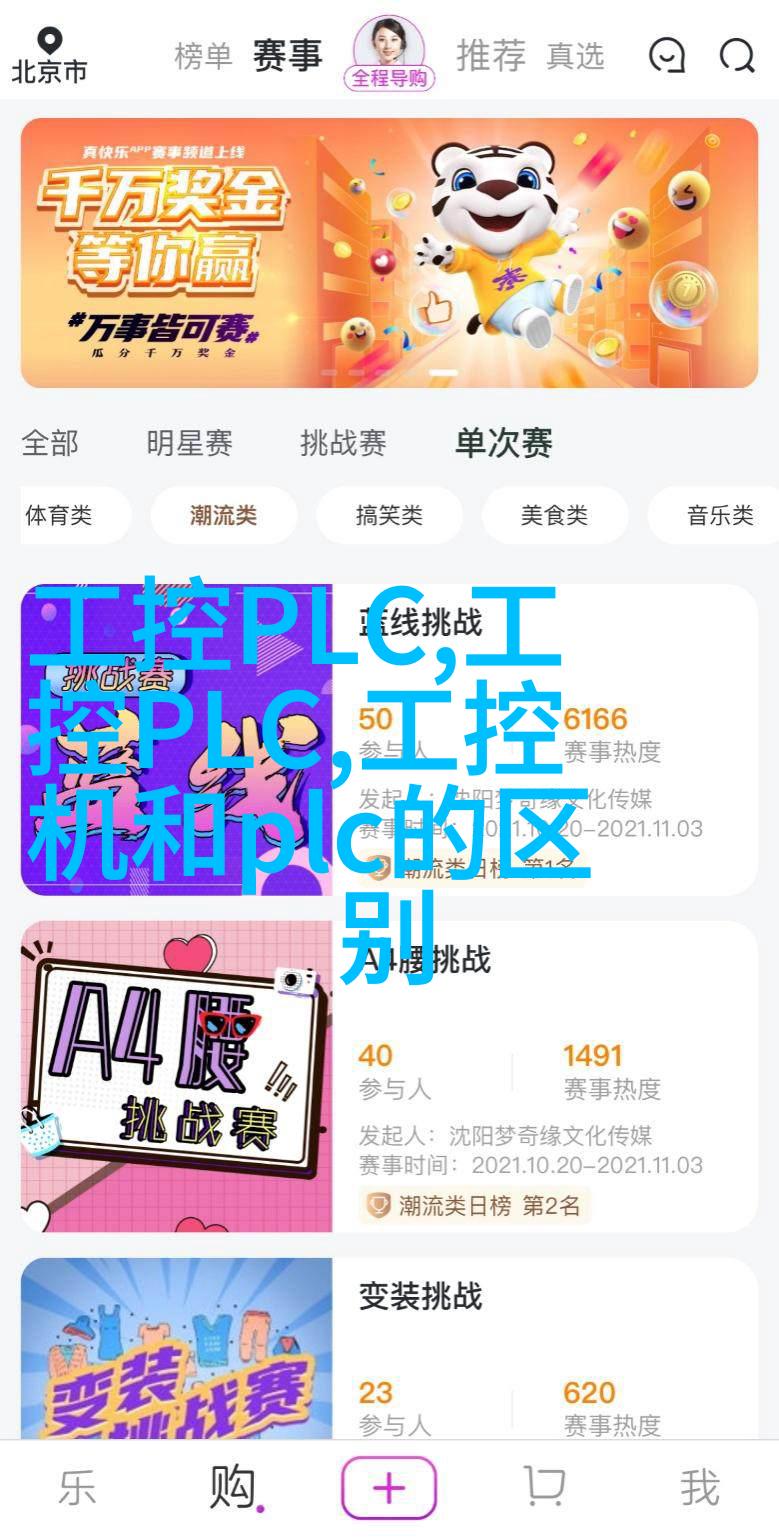Select the 赛事 top tab
779x1537 pixels.
click(x=287, y=55)
